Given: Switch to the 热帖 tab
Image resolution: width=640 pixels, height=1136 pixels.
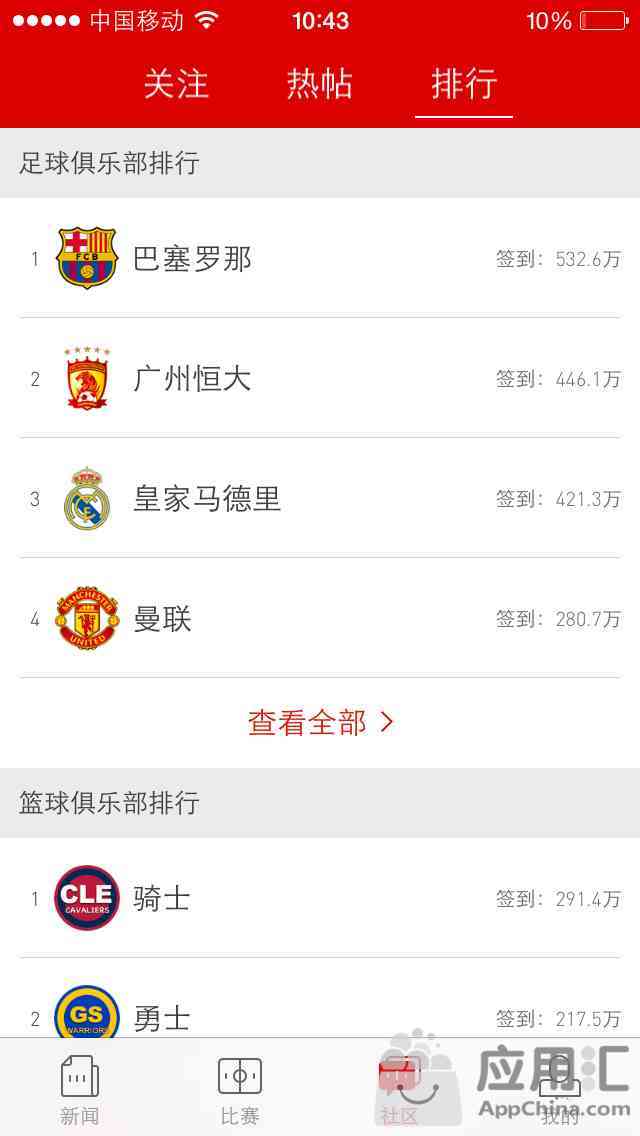Looking at the screenshot, I should (320, 84).
